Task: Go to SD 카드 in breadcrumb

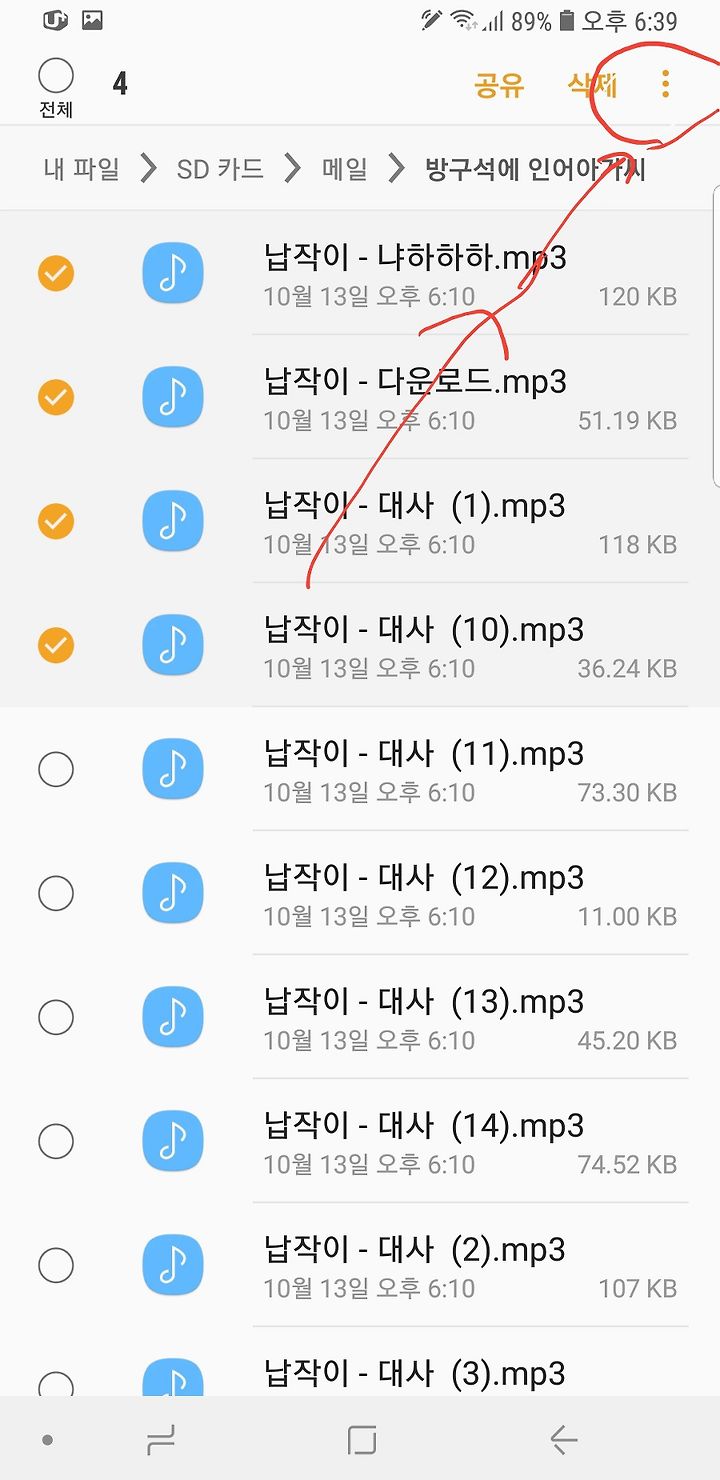Action: pos(220,168)
